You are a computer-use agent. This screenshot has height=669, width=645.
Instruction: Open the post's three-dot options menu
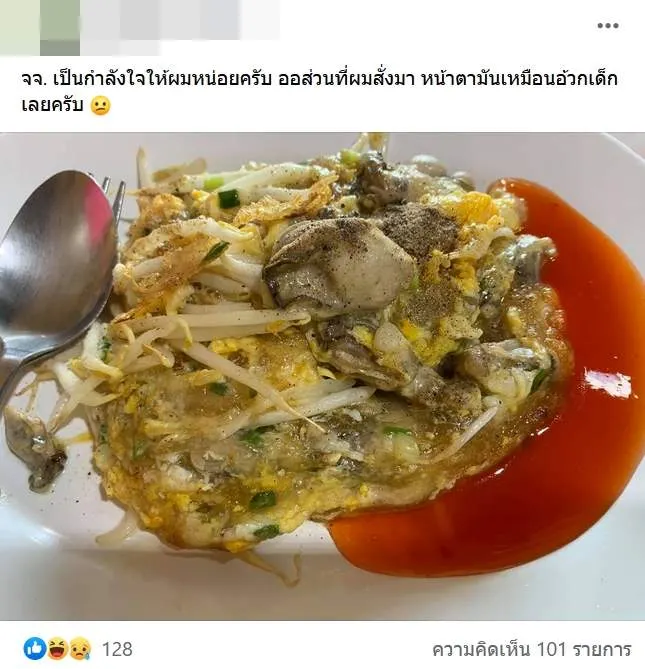608,26
